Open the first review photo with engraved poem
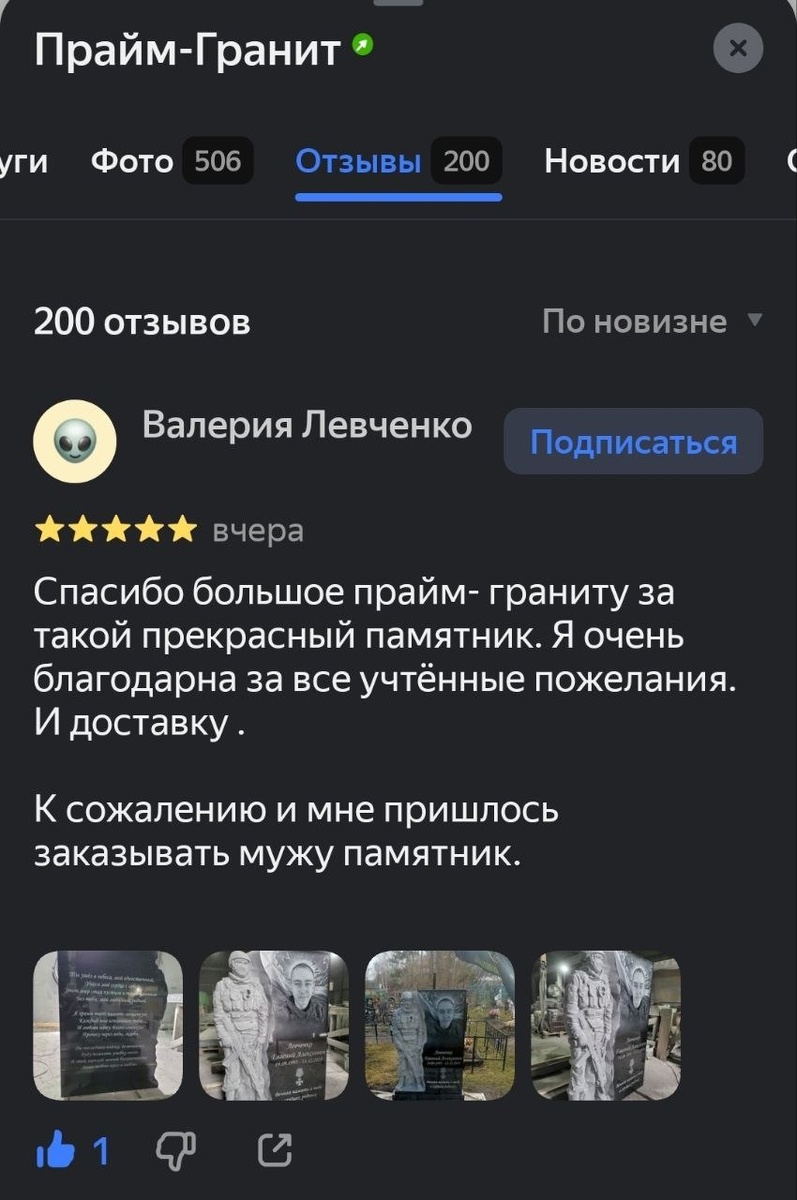Viewport: 797px width, 1200px height. click(x=108, y=1025)
